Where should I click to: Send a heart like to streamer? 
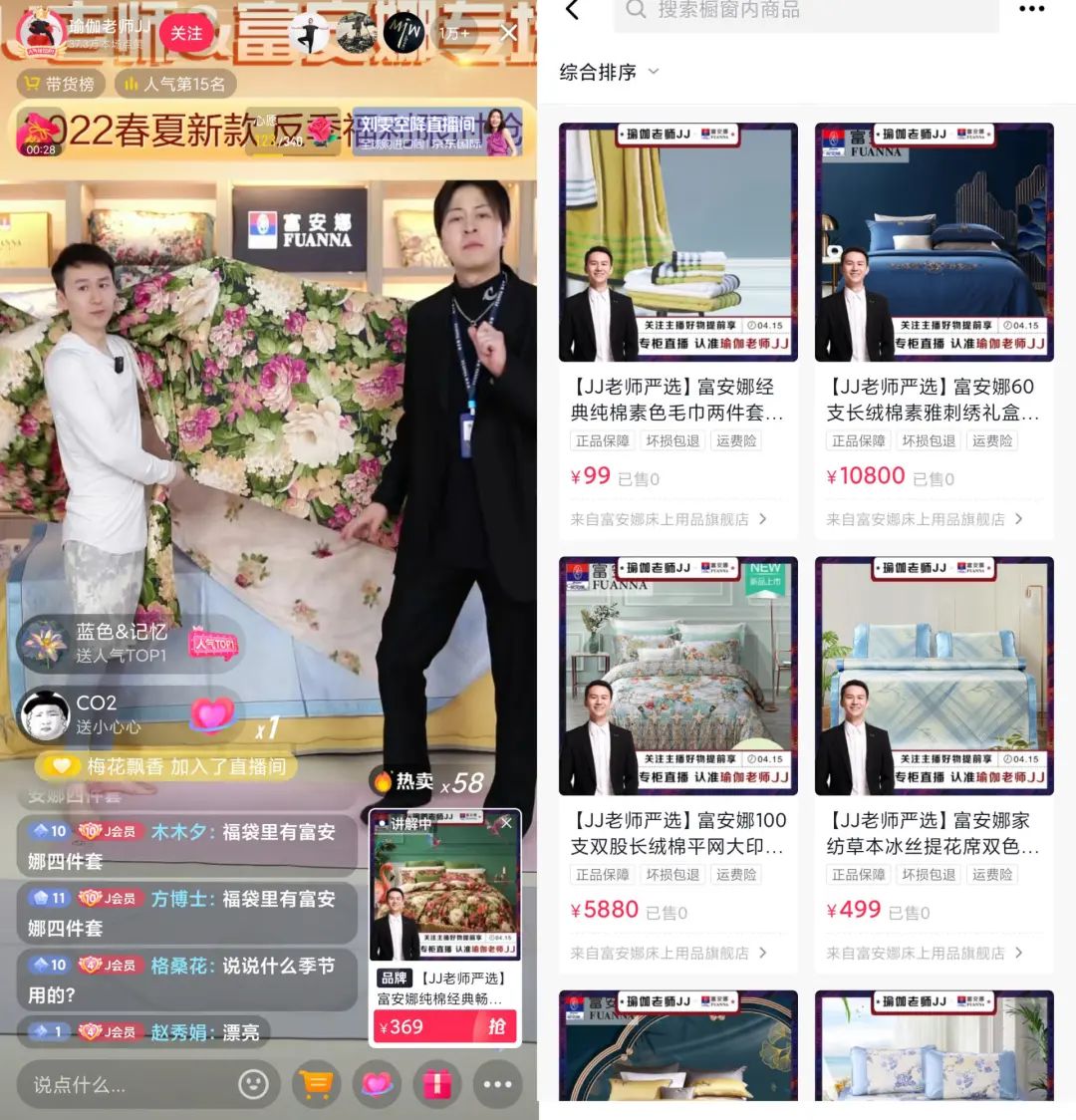tap(377, 1084)
